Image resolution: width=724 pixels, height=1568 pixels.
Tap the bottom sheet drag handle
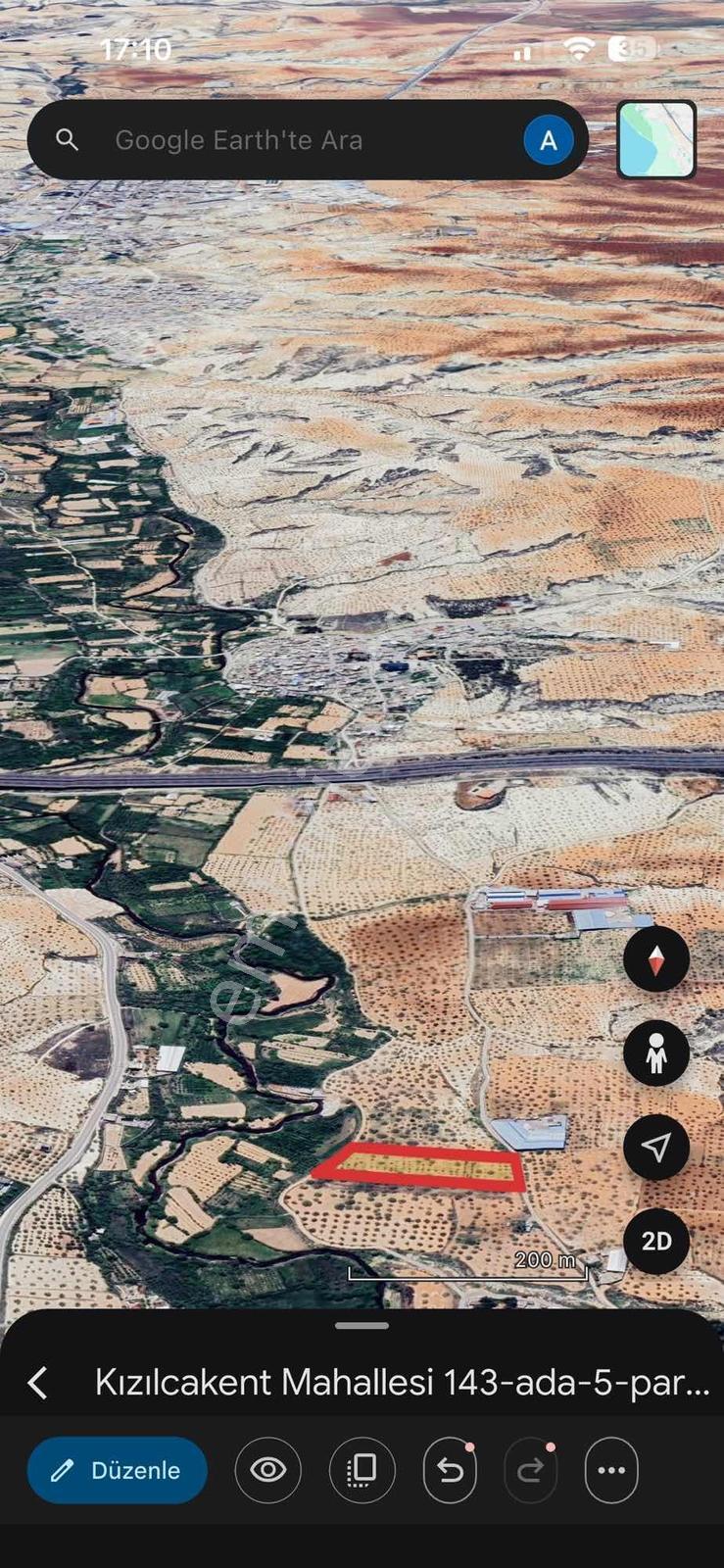coord(362,1326)
